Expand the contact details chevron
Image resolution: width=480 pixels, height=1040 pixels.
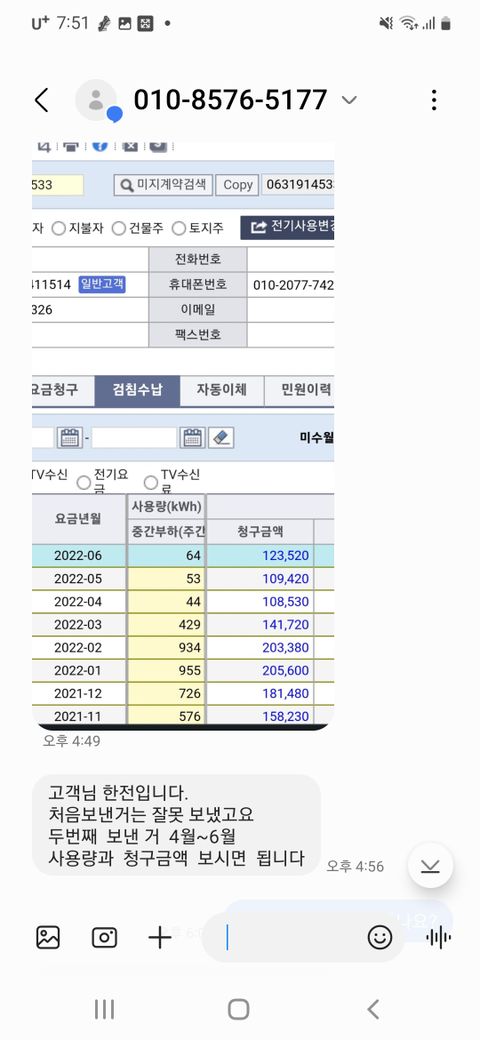pos(349,100)
